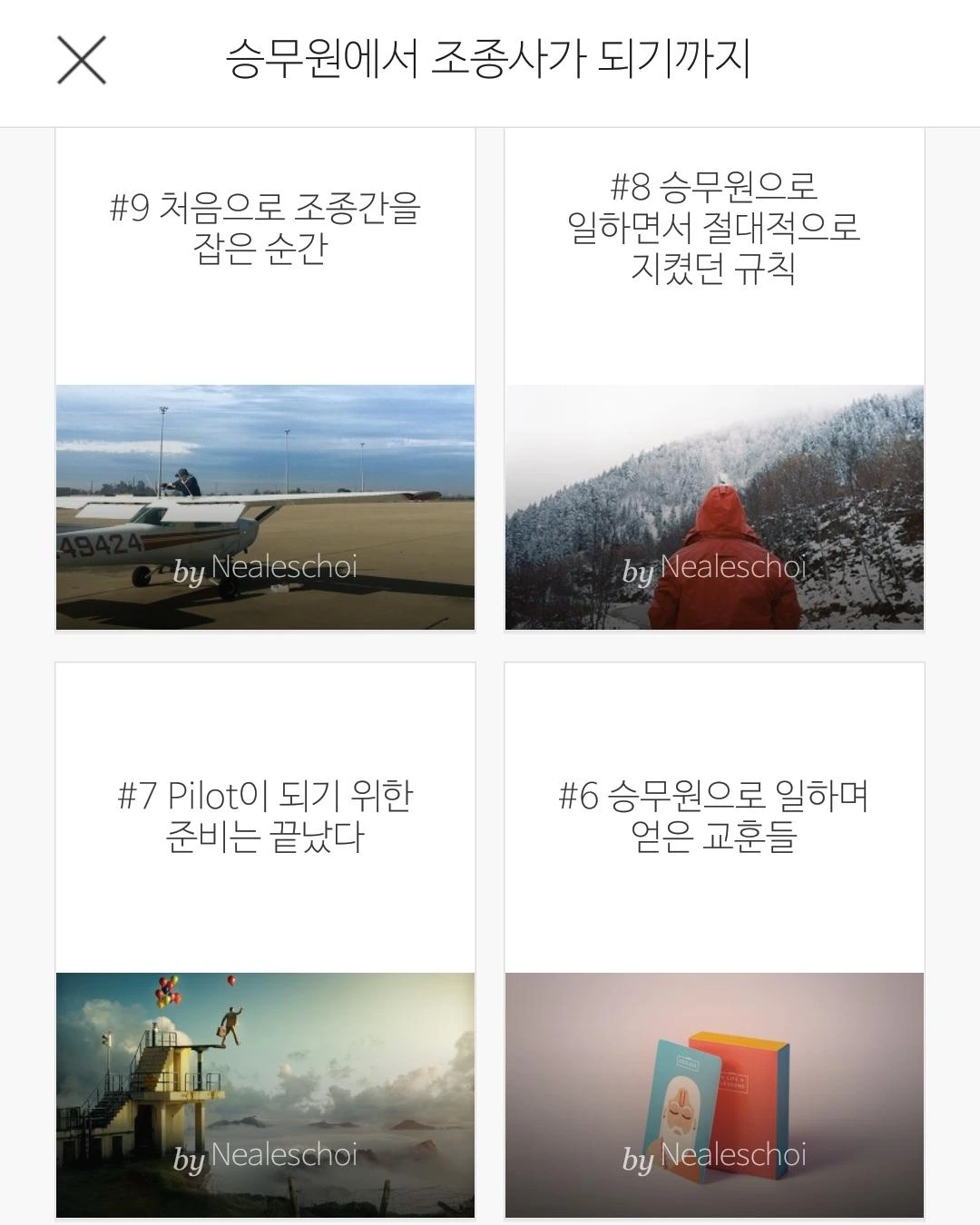View article #6 승무원으로 일하며 얻은 교훈들
Viewport: 980px width, 1225px height.
point(714,939)
